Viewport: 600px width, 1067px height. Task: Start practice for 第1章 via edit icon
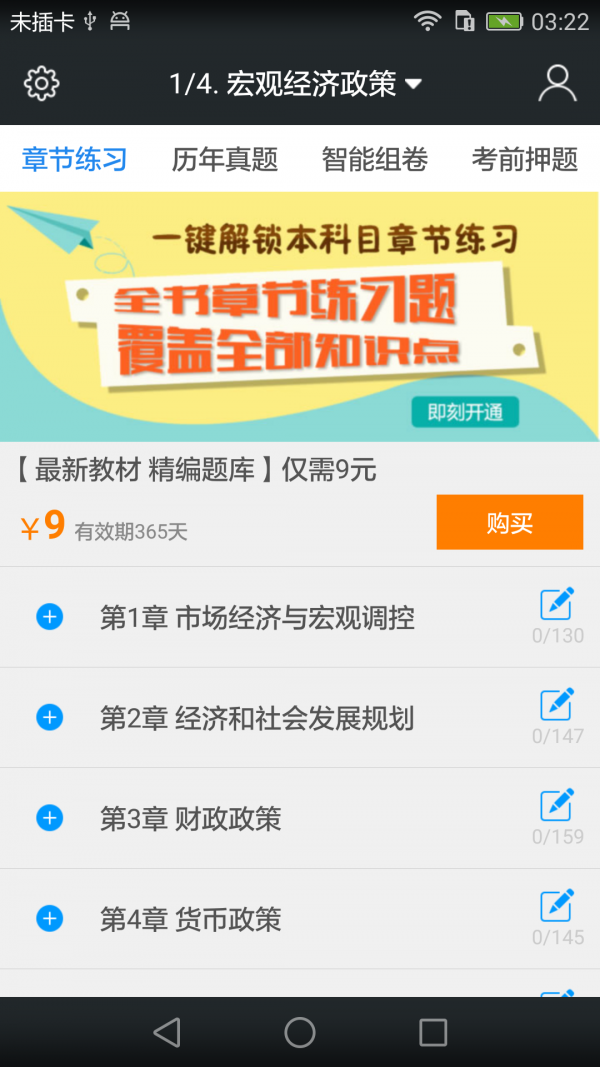point(556,605)
